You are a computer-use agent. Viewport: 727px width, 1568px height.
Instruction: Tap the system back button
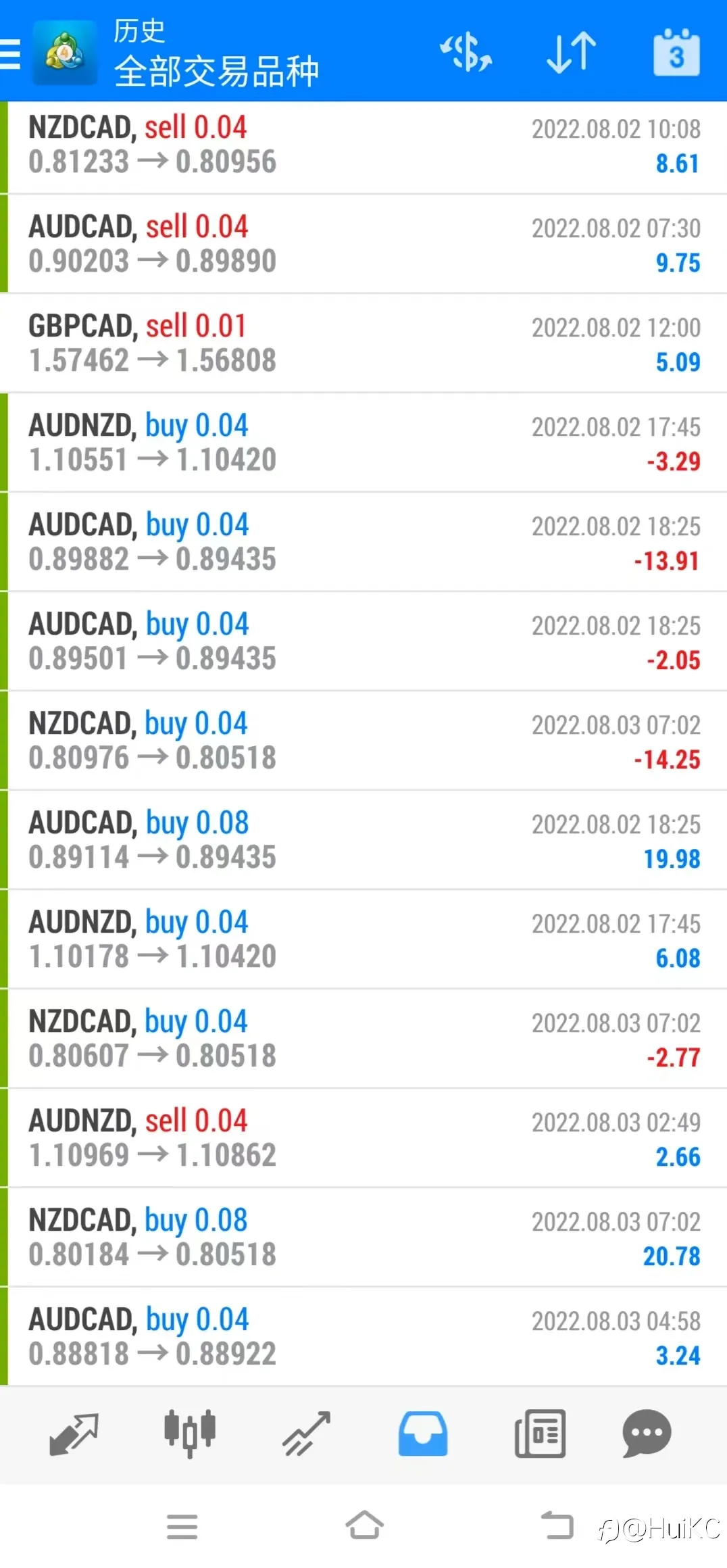(x=557, y=1525)
